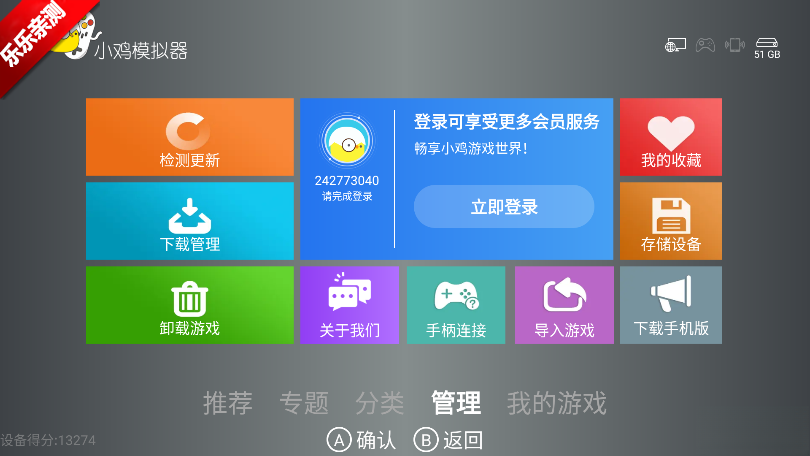The height and width of the screenshot is (456, 810).
Task: Tap the profile avatar above 242773040
Action: pos(347,146)
